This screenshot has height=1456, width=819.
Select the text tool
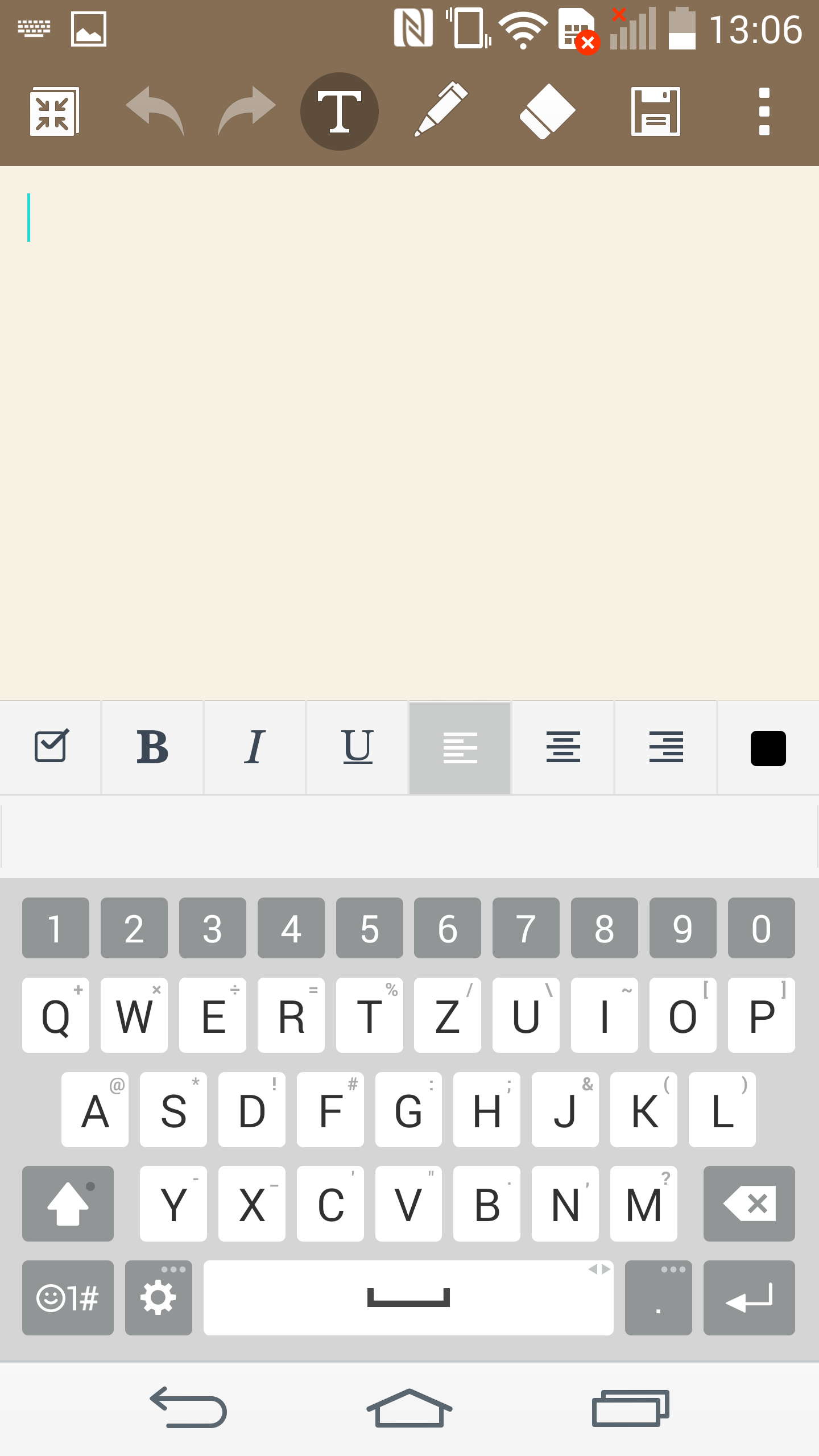[340, 111]
